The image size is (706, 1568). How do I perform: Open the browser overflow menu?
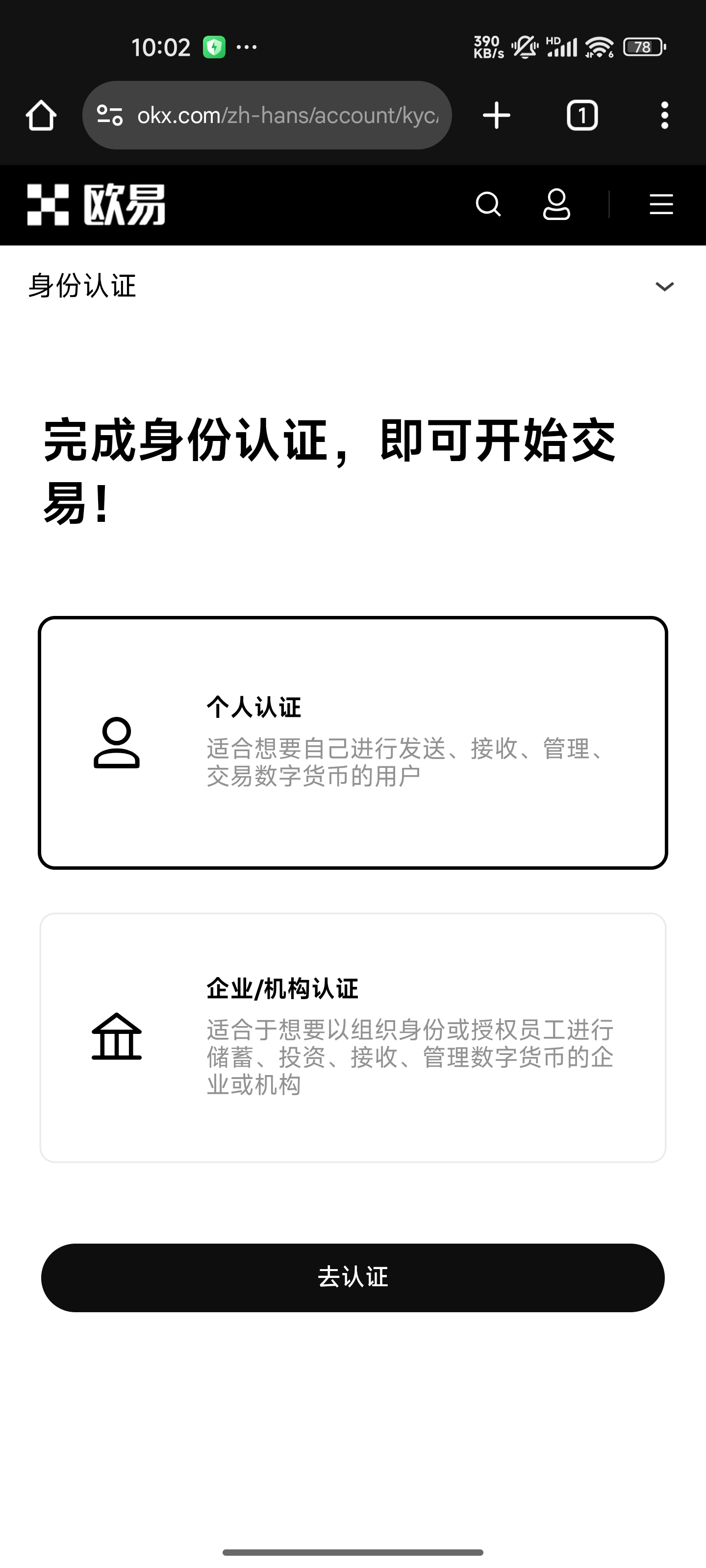664,116
